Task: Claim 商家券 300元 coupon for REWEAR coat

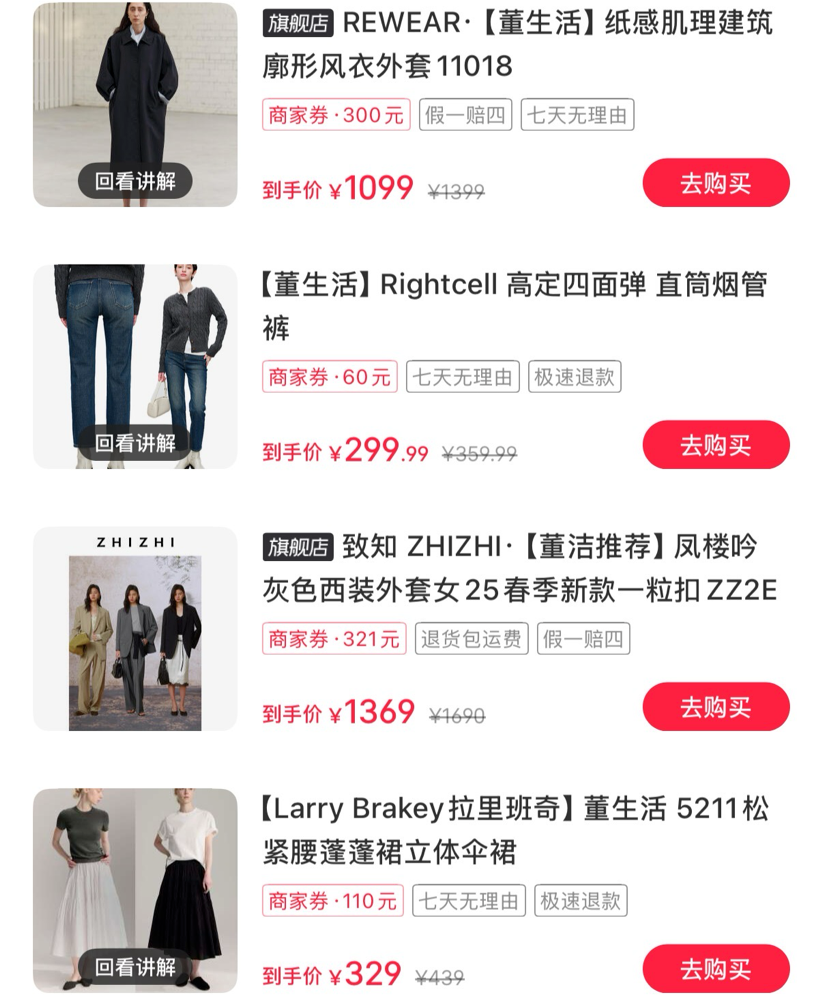Action: pyautogui.click(x=336, y=115)
